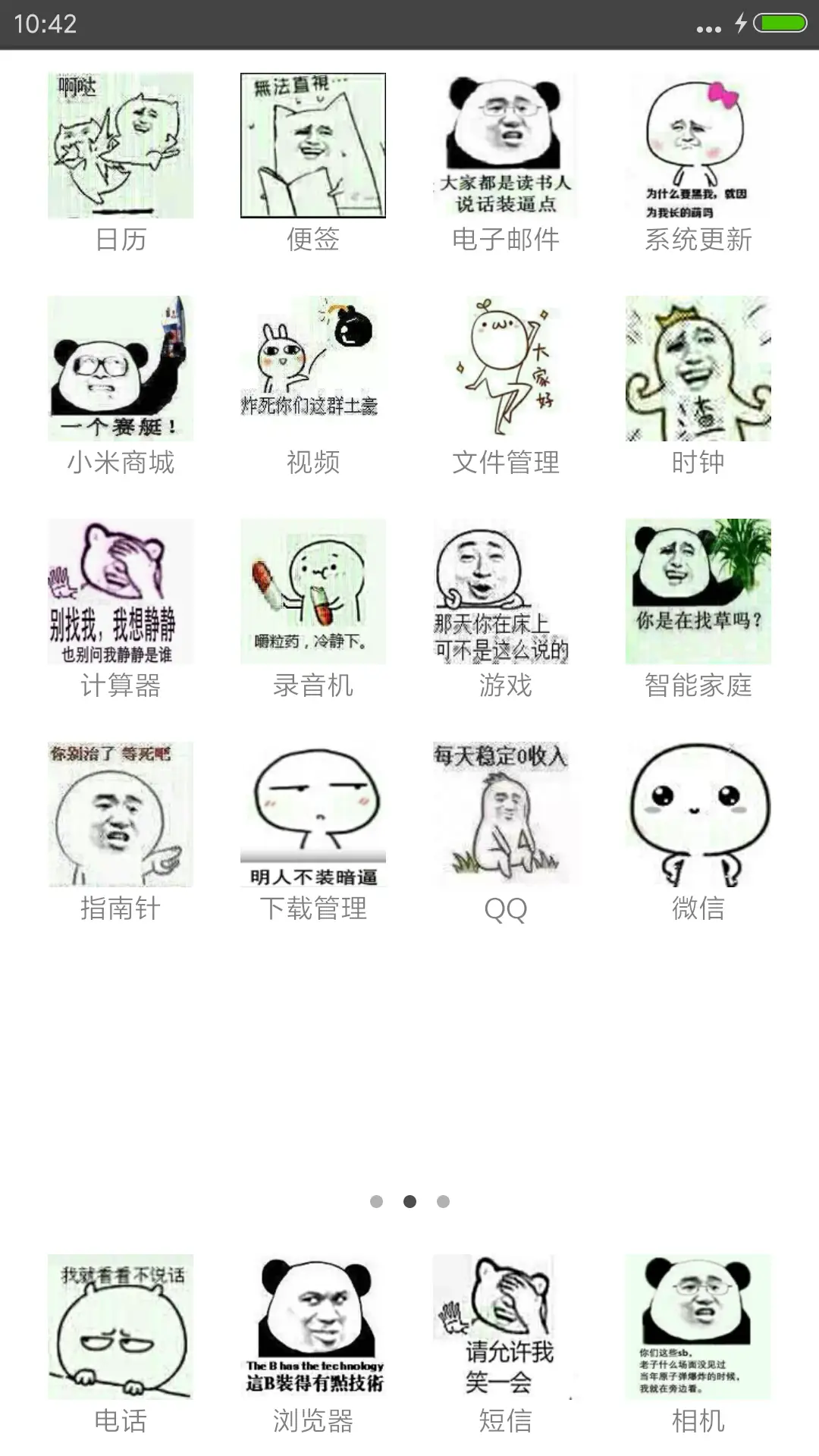Open the 电话 phone dialer
The height and width of the screenshot is (1456, 819).
click(121, 1327)
